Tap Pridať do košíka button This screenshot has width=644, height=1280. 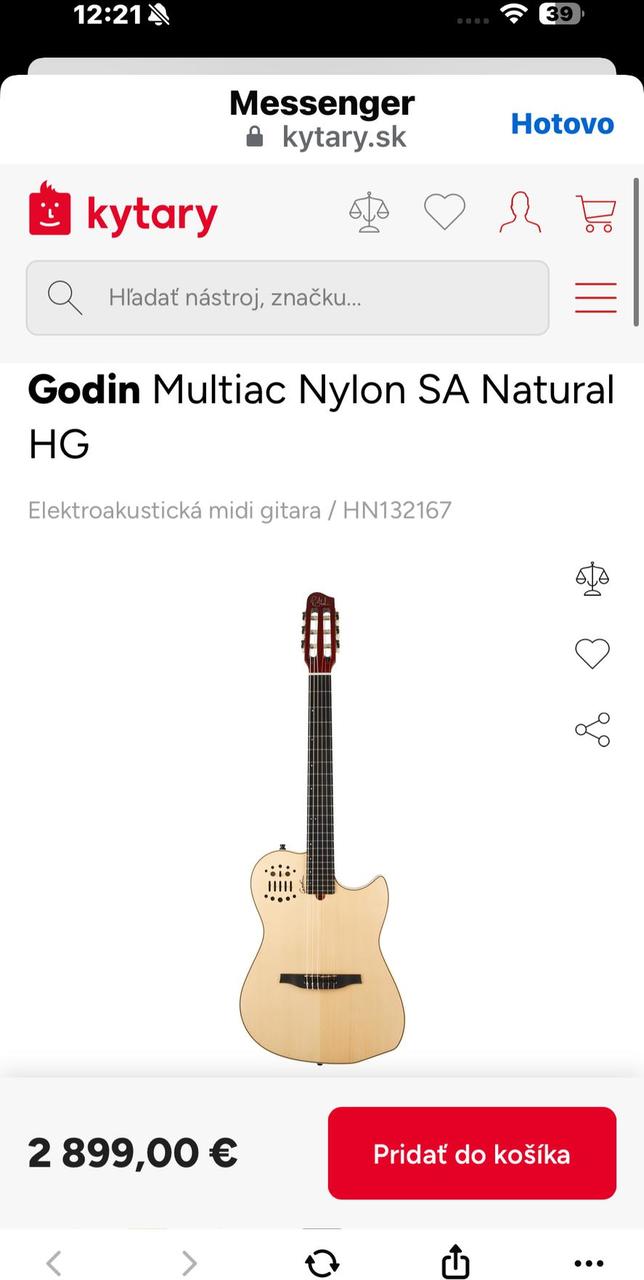472,1153
